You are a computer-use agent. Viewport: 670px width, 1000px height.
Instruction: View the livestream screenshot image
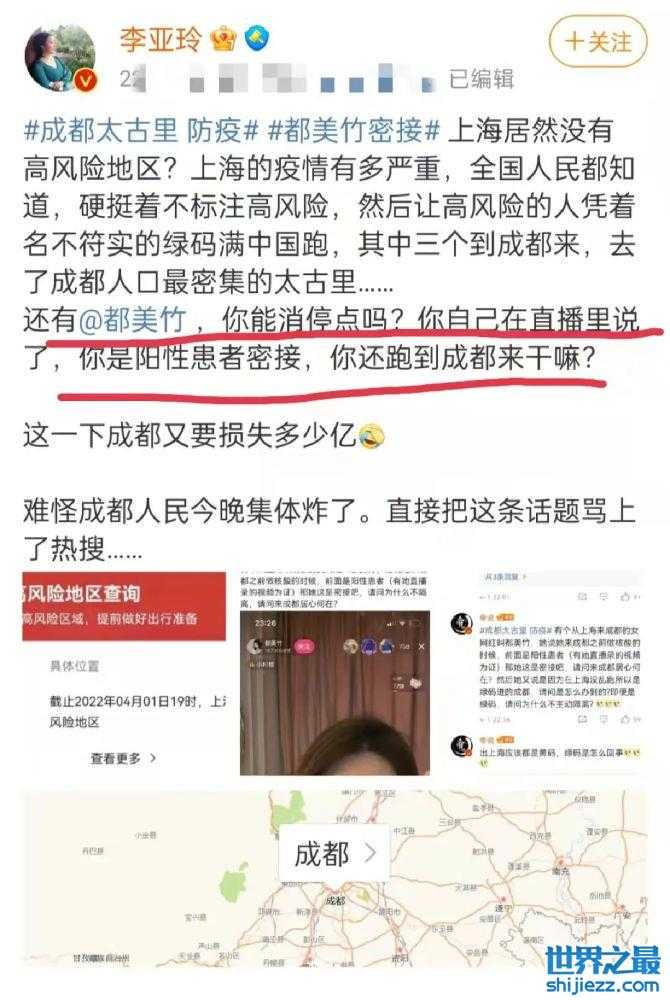tap(335, 675)
